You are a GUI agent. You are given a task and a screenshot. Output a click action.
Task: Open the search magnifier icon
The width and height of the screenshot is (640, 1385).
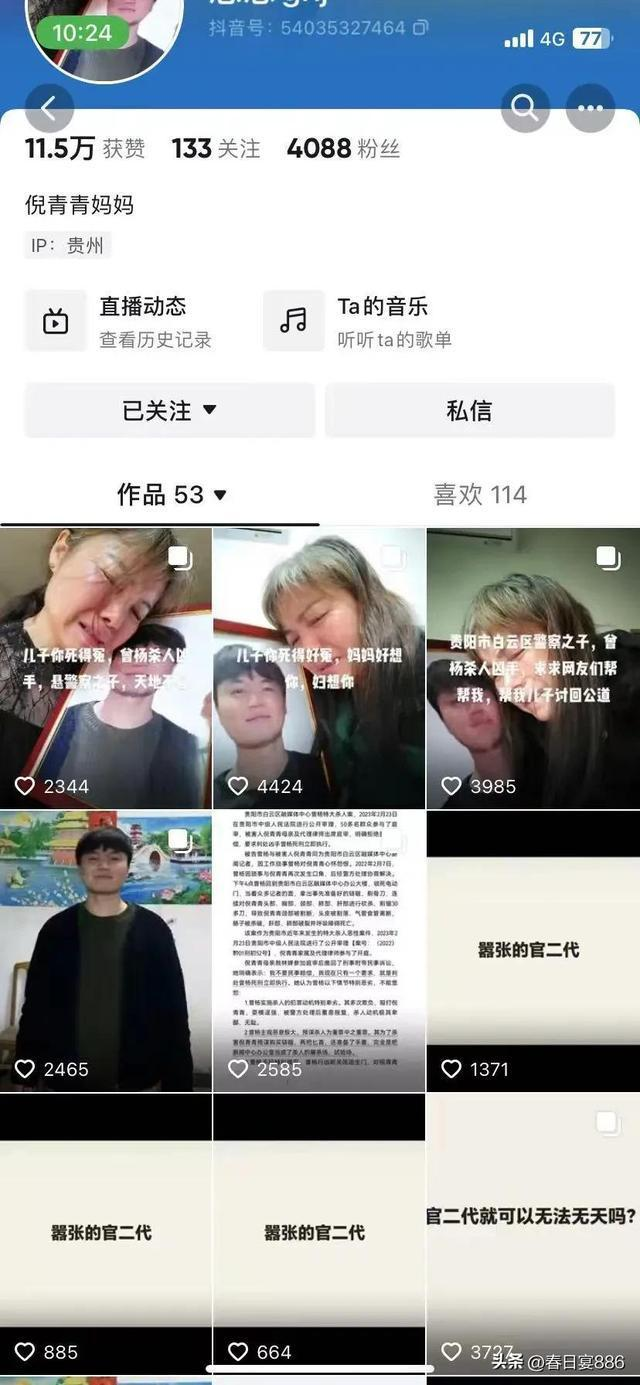tap(525, 108)
